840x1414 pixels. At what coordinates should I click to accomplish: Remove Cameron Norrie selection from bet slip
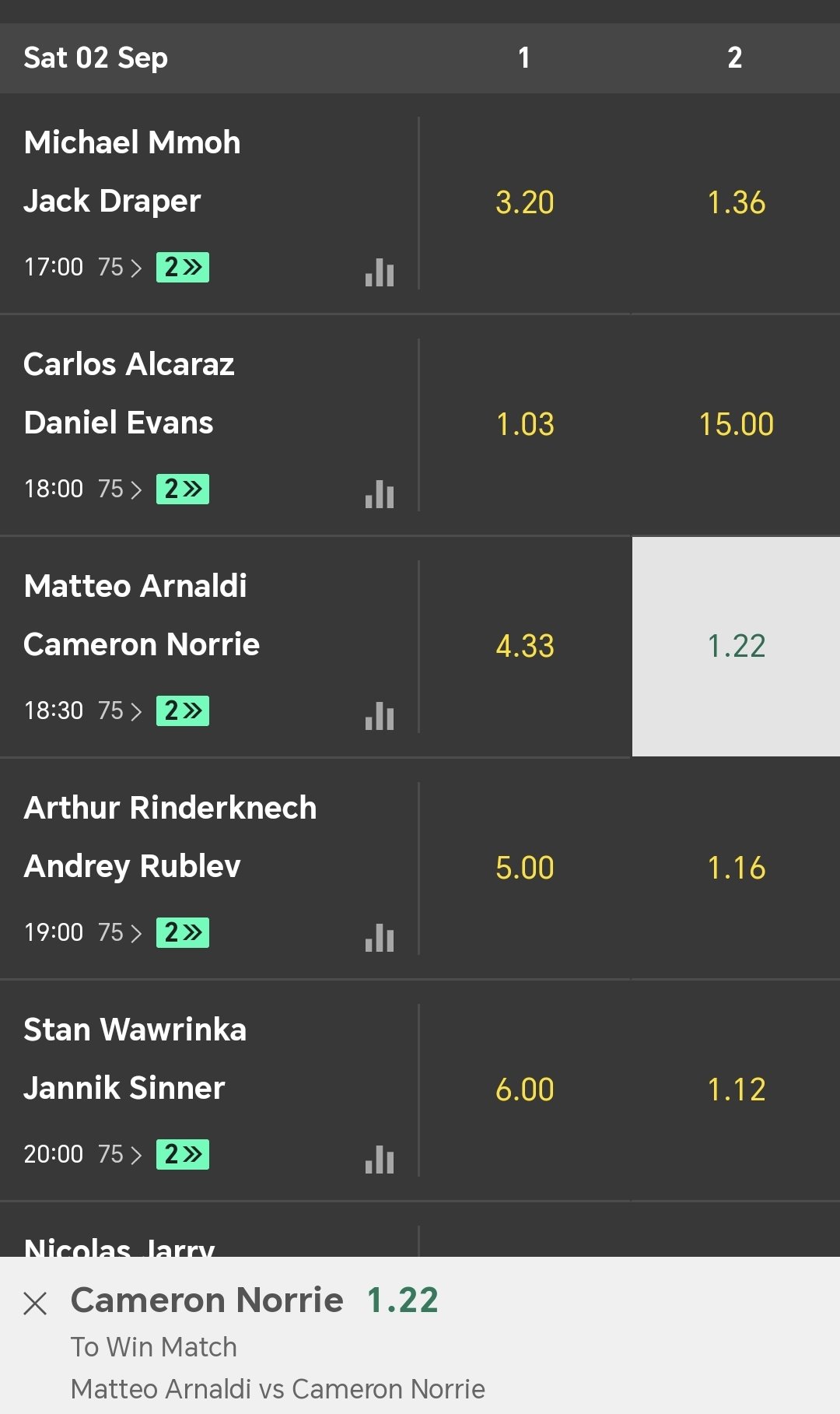[x=35, y=1303]
